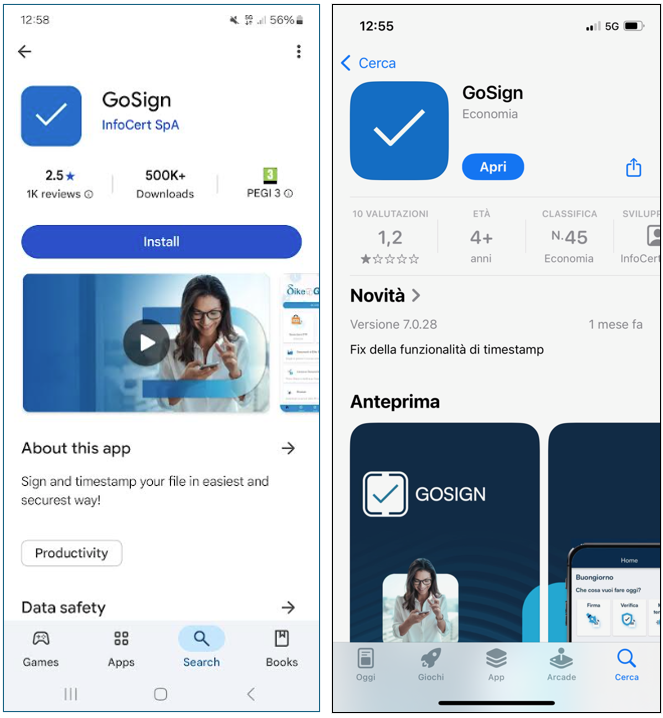Tap the Apri button to open GoSign
The image size is (663, 718).
tap(493, 167)
